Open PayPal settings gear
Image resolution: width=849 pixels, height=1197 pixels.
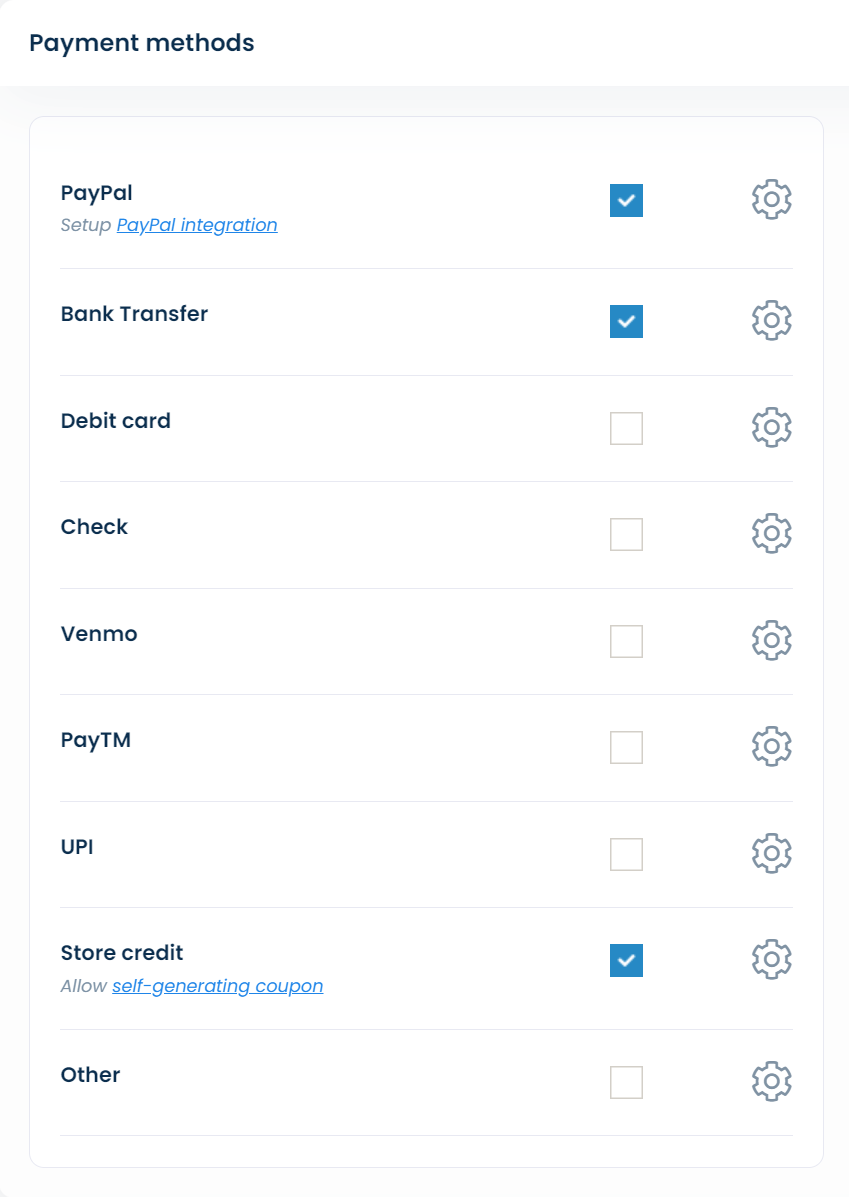coord(771,200)
